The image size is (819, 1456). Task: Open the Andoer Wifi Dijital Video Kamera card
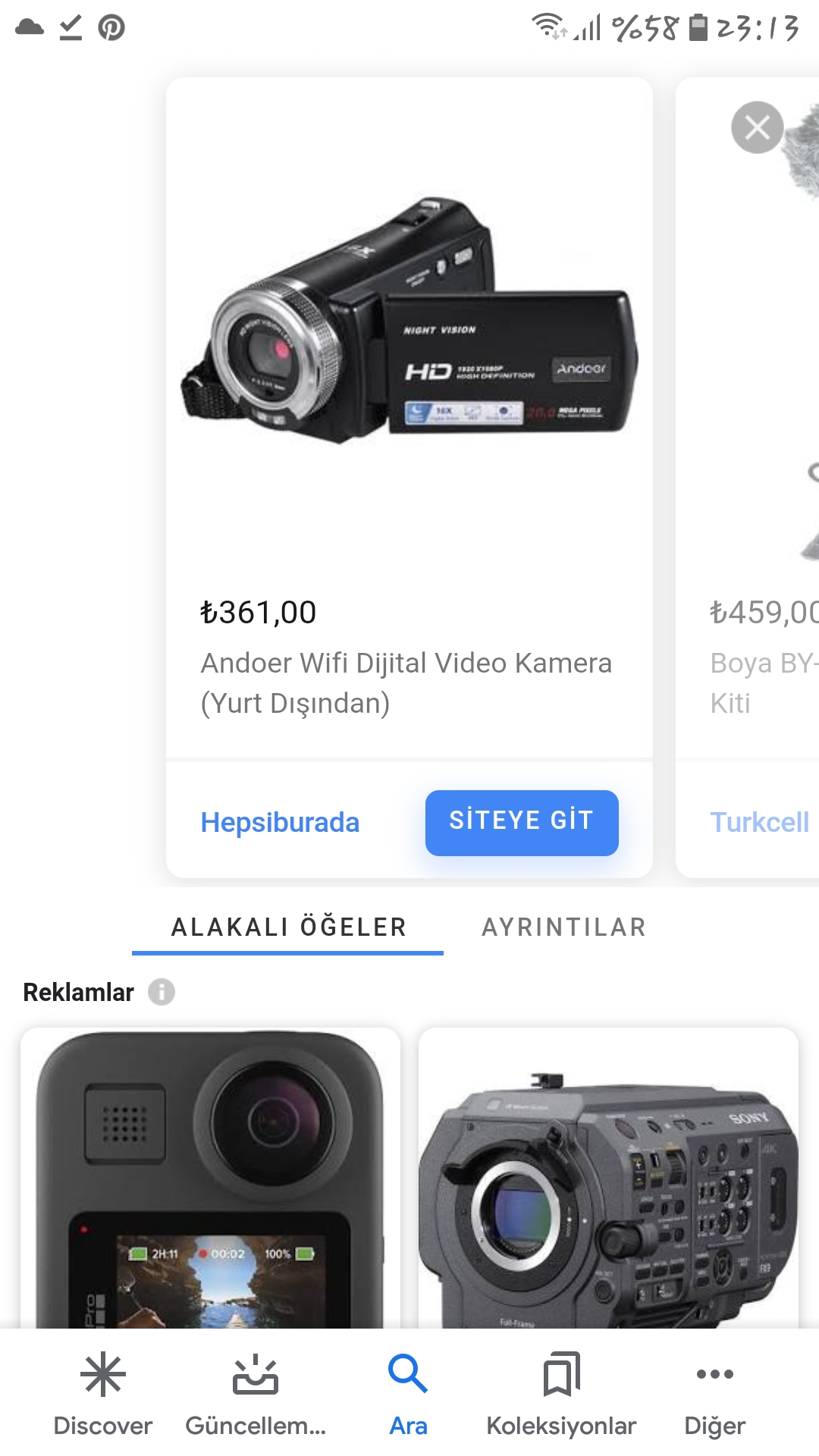(x=409, y=417)
